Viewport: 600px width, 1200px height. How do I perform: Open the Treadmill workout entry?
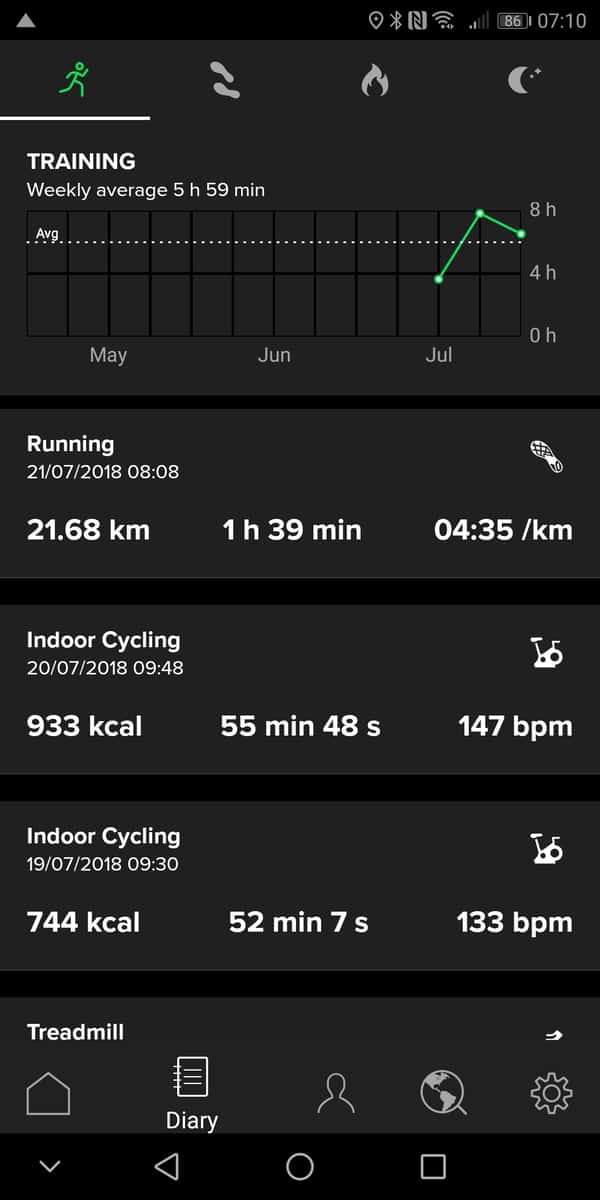(x=300, y=1030)
